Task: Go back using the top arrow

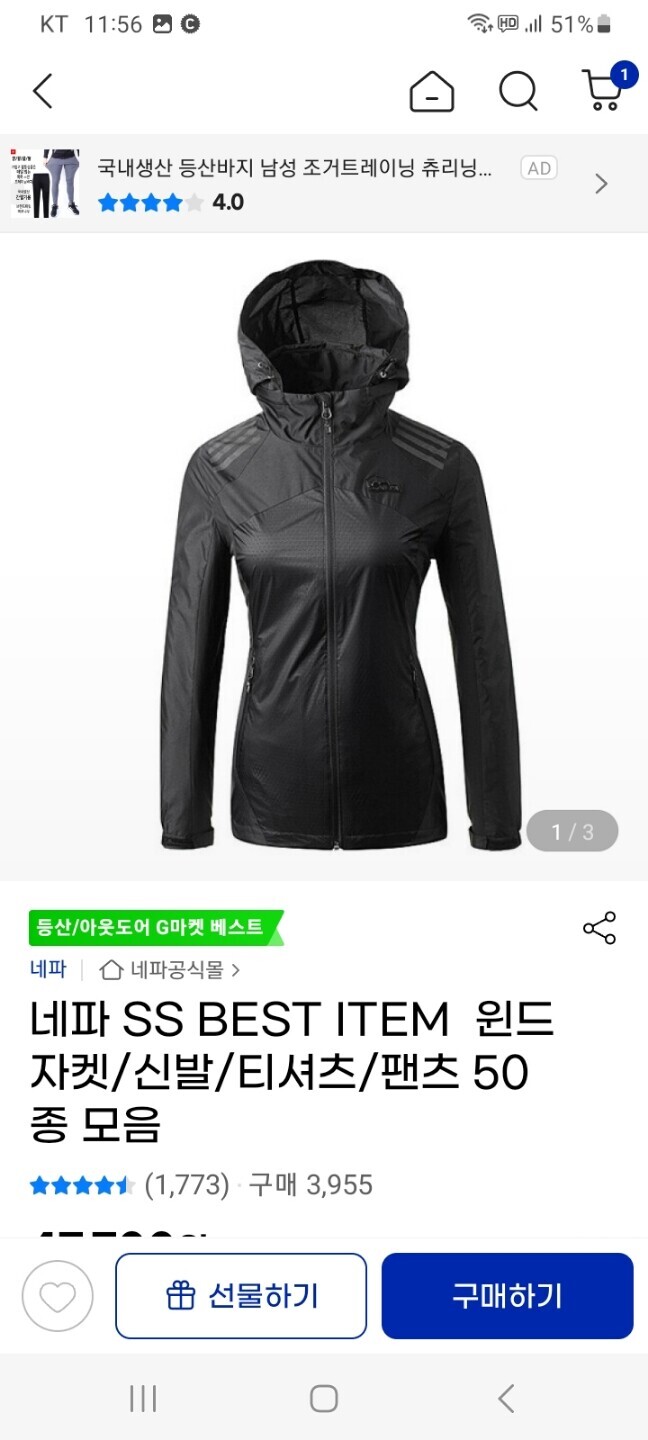Action: point(42,91)
